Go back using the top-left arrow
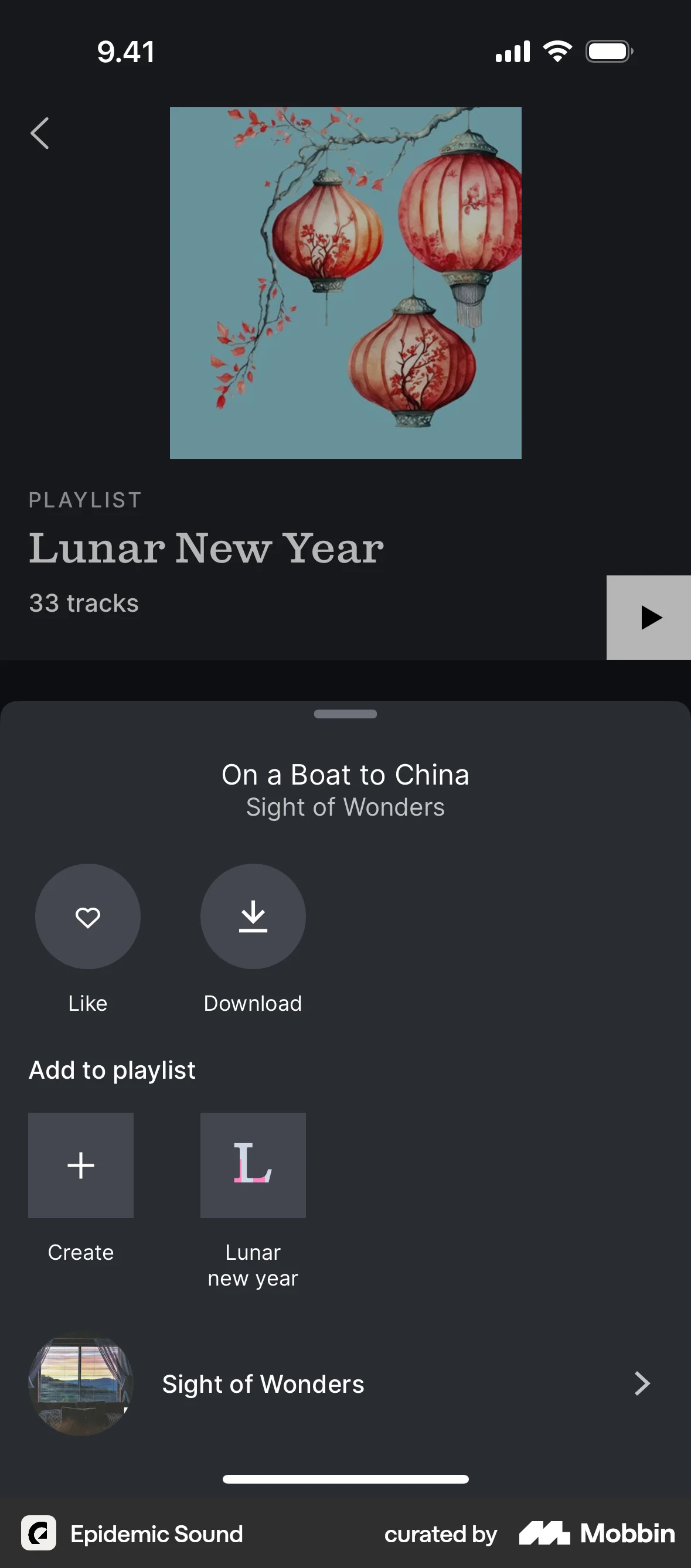This screenshot has width=691, height=1568. click(40, 134)
